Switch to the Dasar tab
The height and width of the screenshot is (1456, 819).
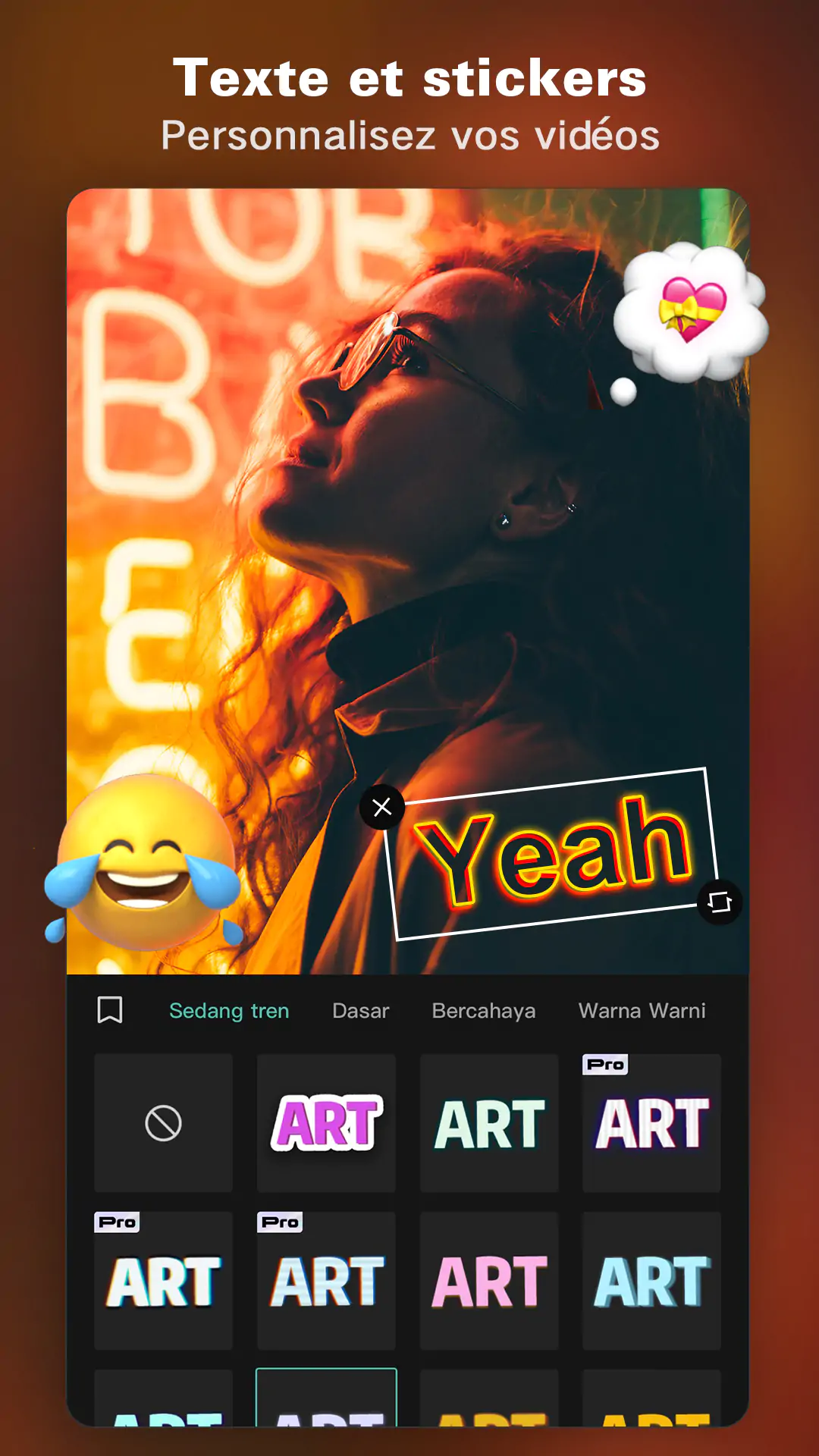[360, 1010]
